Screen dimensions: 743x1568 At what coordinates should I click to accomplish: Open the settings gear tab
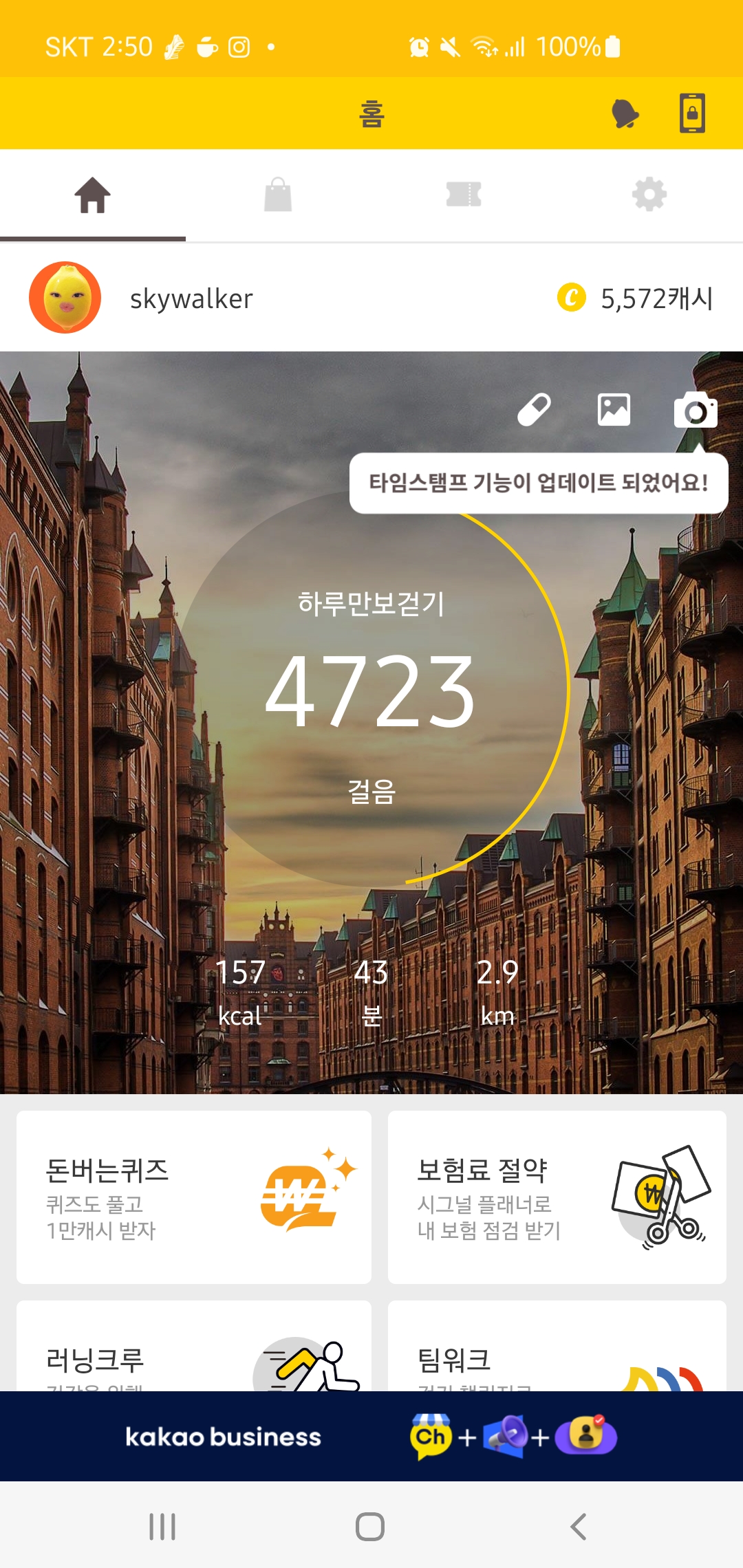pos(649,195)
